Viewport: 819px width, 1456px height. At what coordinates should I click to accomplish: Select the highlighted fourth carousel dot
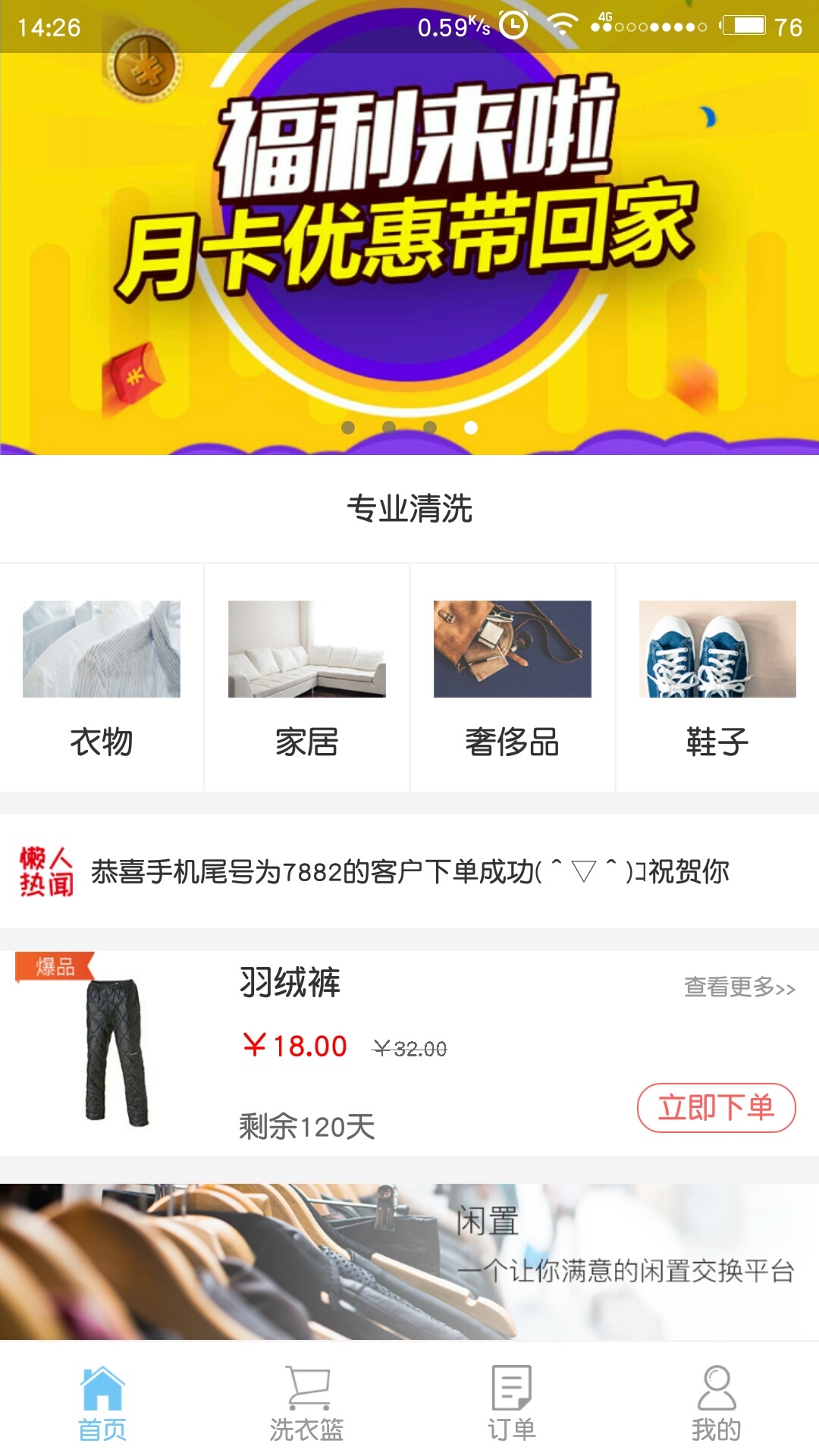[x=470, y=428]
